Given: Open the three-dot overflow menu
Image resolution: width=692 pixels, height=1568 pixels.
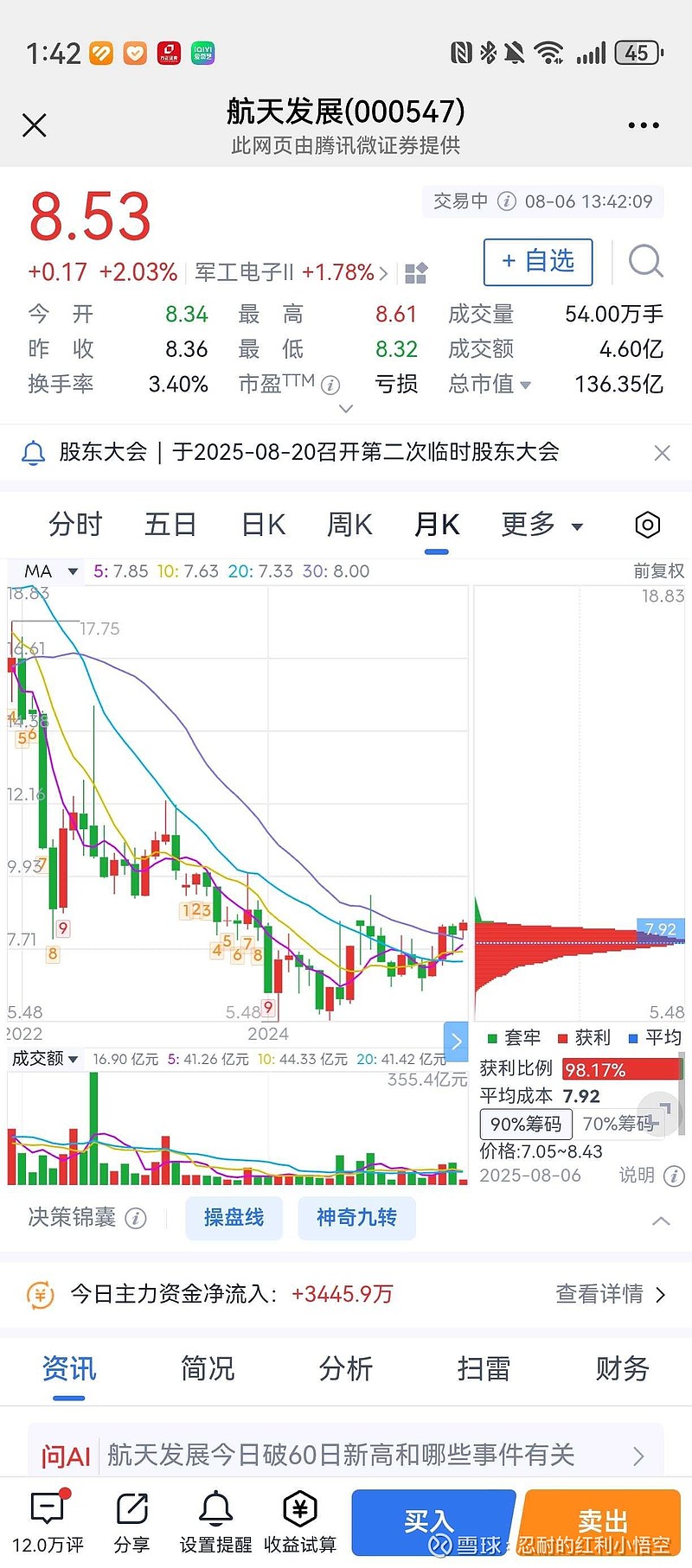Looking at the screenshot, I should (644, 126).
